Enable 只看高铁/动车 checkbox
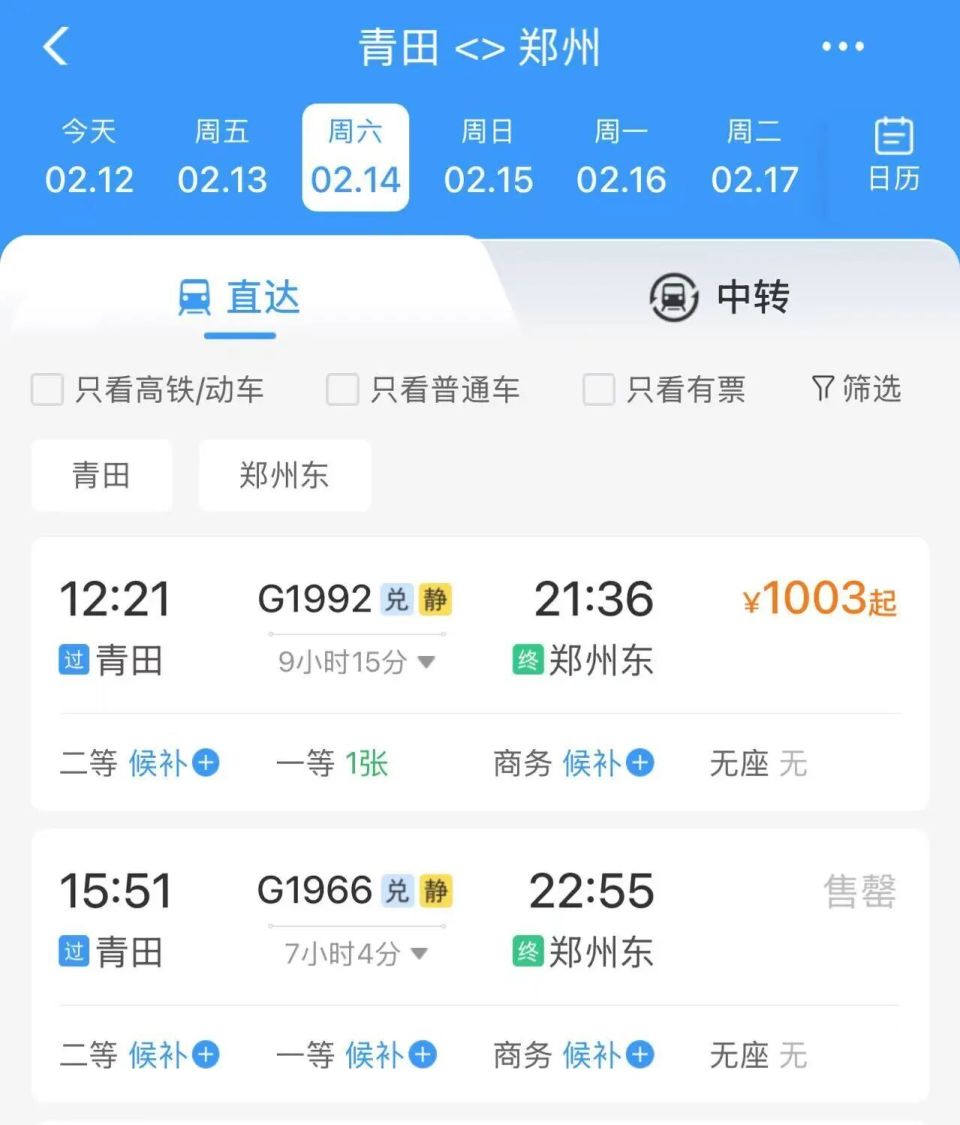The height and width of the screenshot is (1125, 960). (x=48, y=390)
